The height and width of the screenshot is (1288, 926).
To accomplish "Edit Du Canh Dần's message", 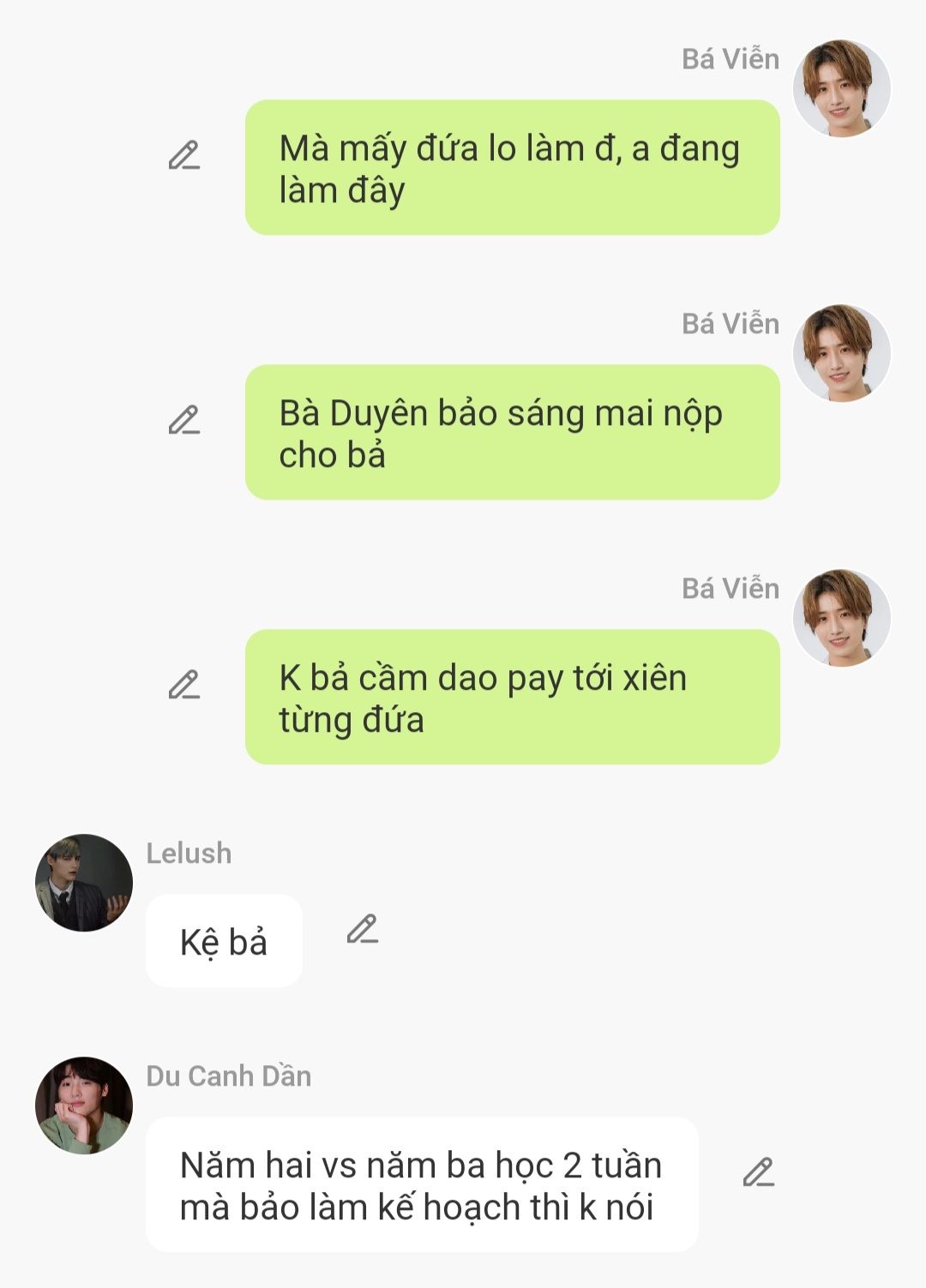I will (x=758, y=1172).
